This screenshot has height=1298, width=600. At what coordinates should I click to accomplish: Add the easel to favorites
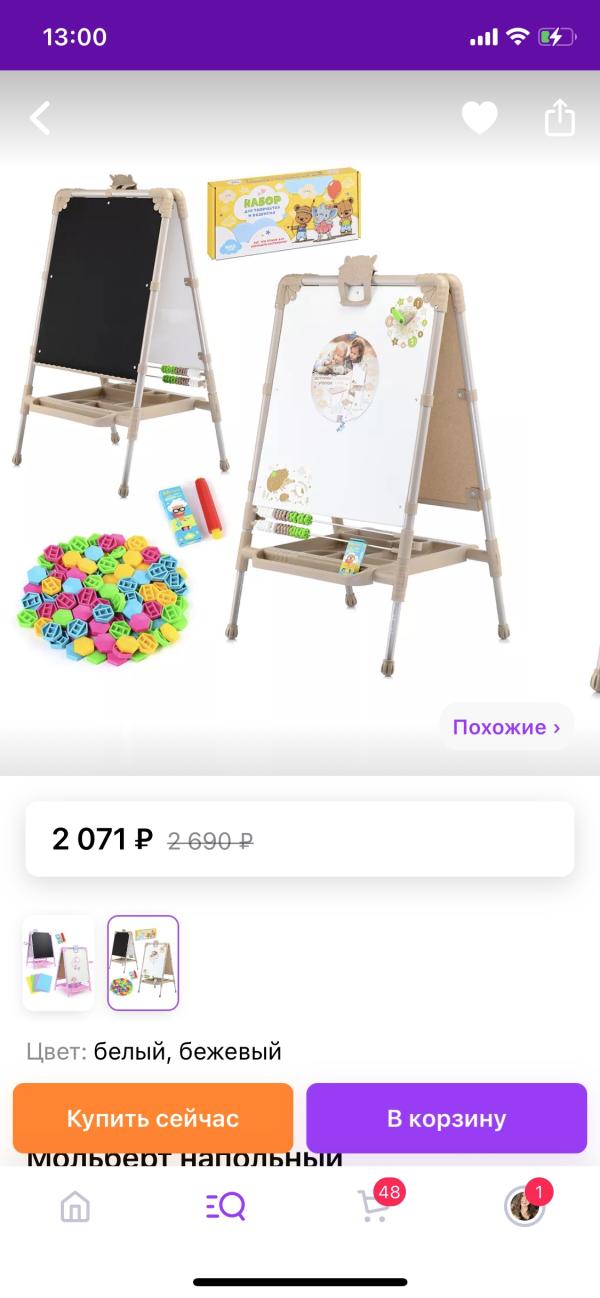point(479,118)
